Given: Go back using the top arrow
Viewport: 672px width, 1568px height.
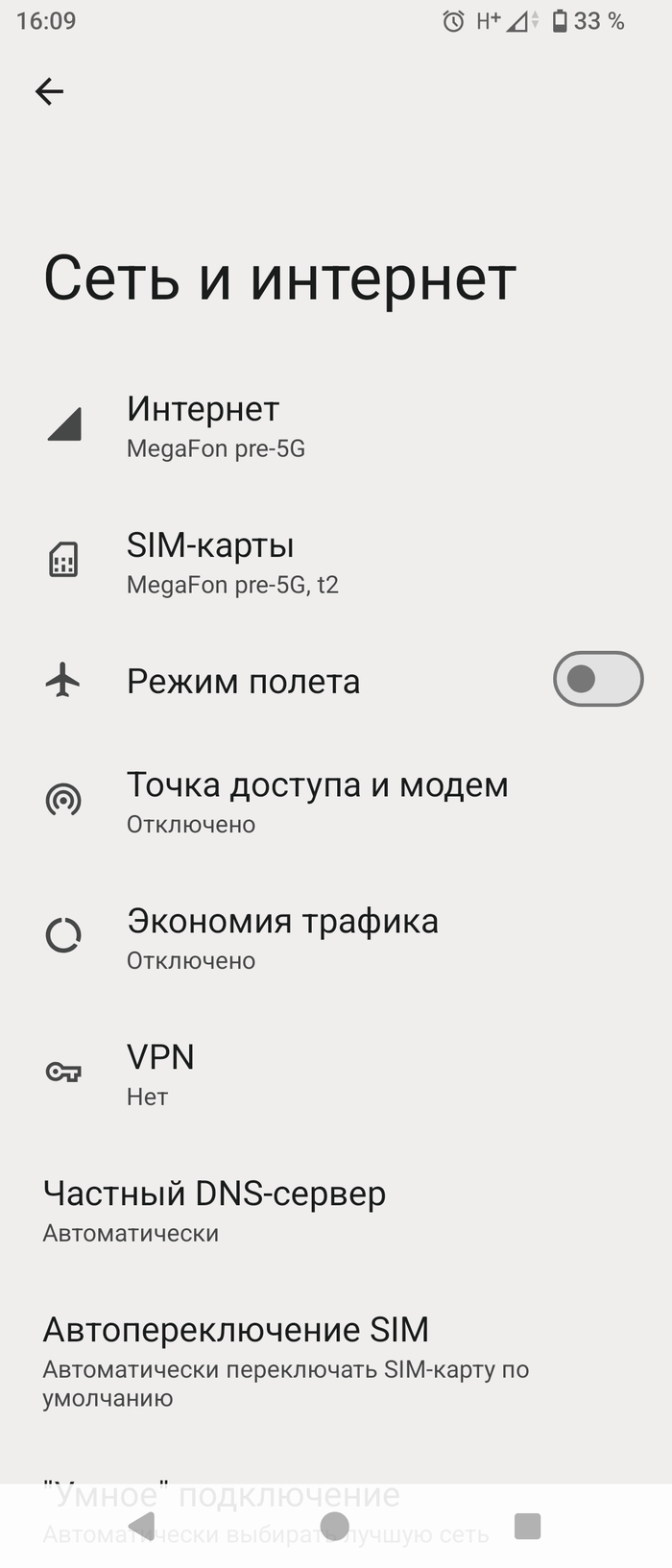Looking at the screenshot, I should (x=49, y=92).
